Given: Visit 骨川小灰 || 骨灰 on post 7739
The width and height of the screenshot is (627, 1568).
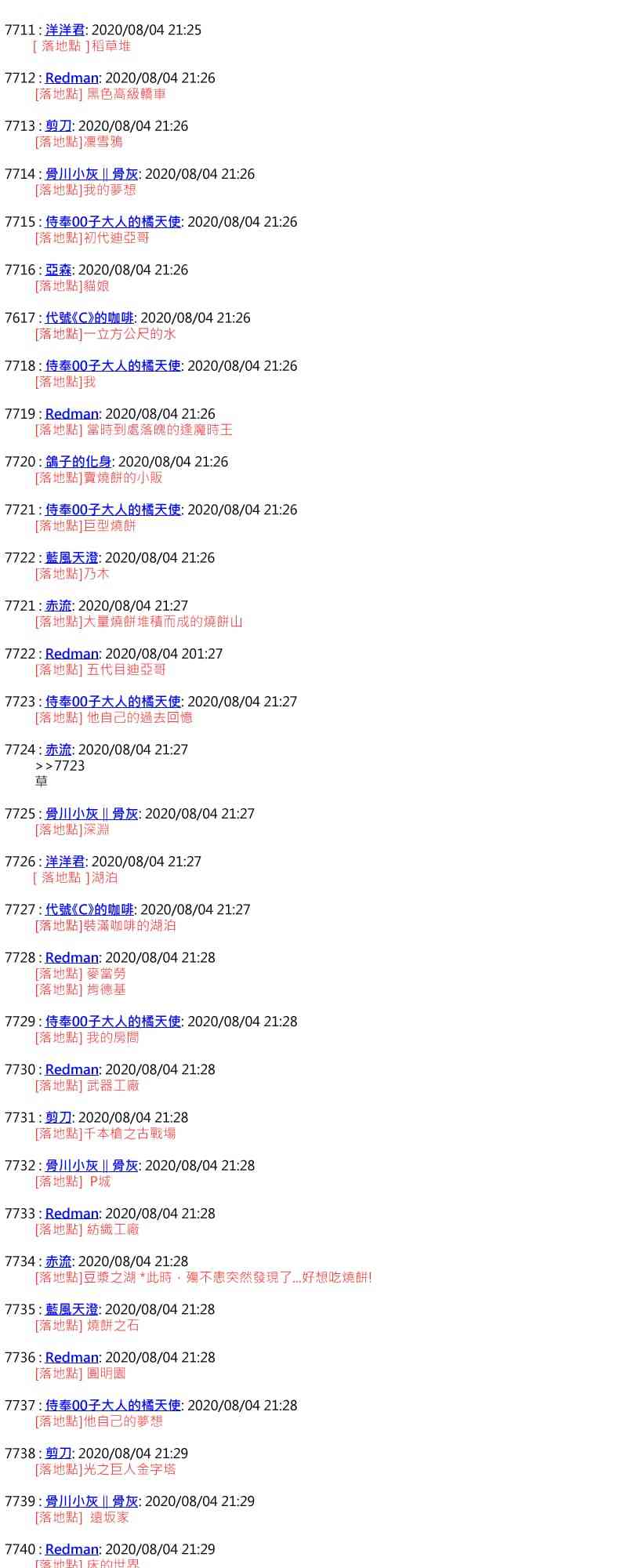Looking at the screenshot, I should click(92, 1501).
